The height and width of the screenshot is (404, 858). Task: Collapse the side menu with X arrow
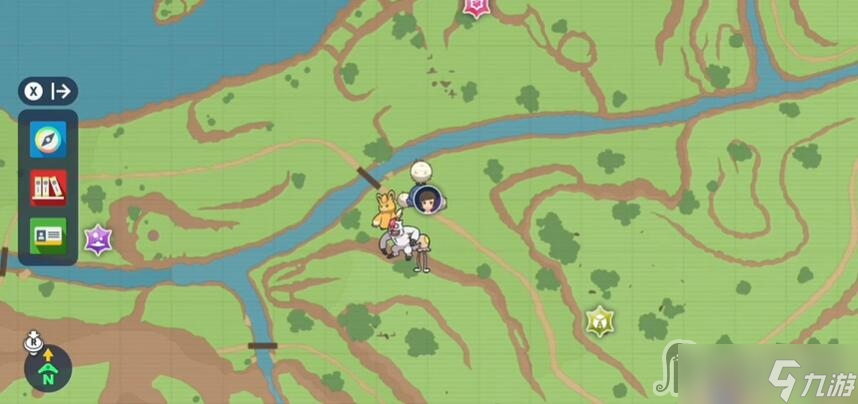click(x=48, y=91)
